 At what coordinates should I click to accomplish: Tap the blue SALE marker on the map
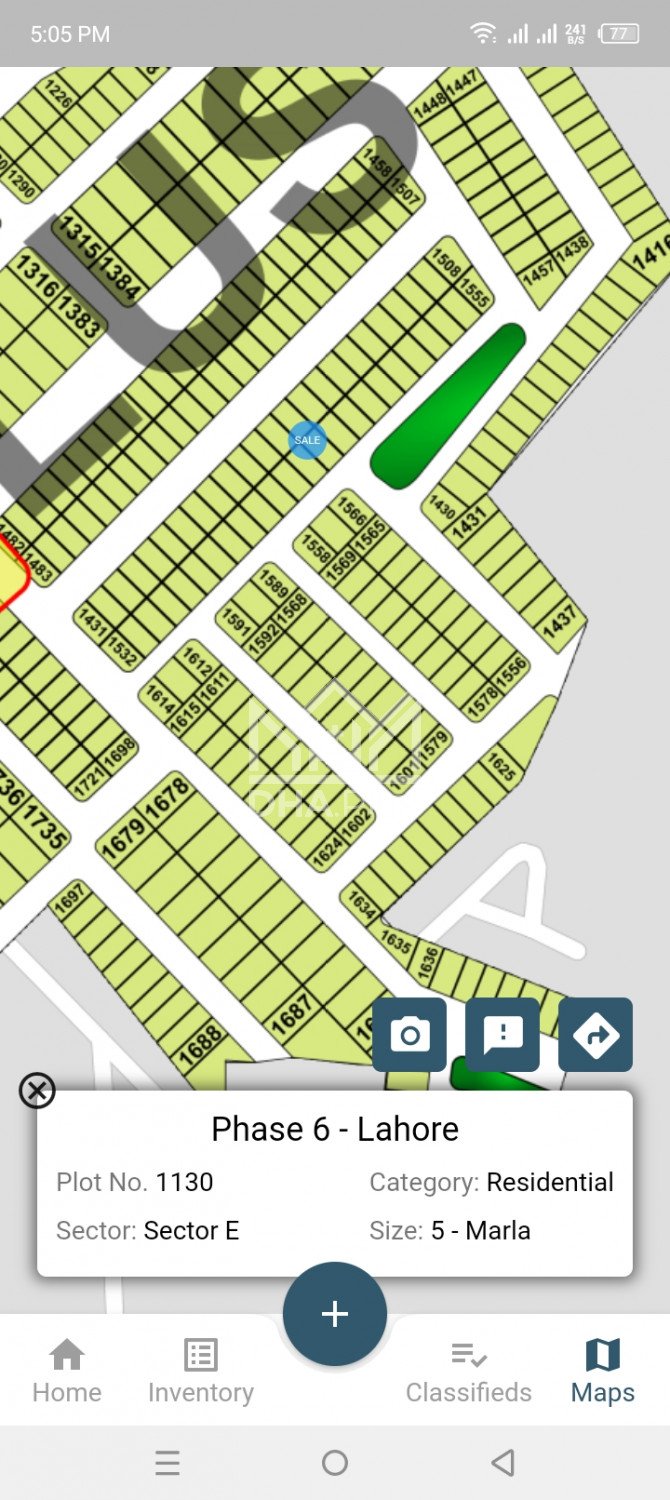[x=307, y=440]
